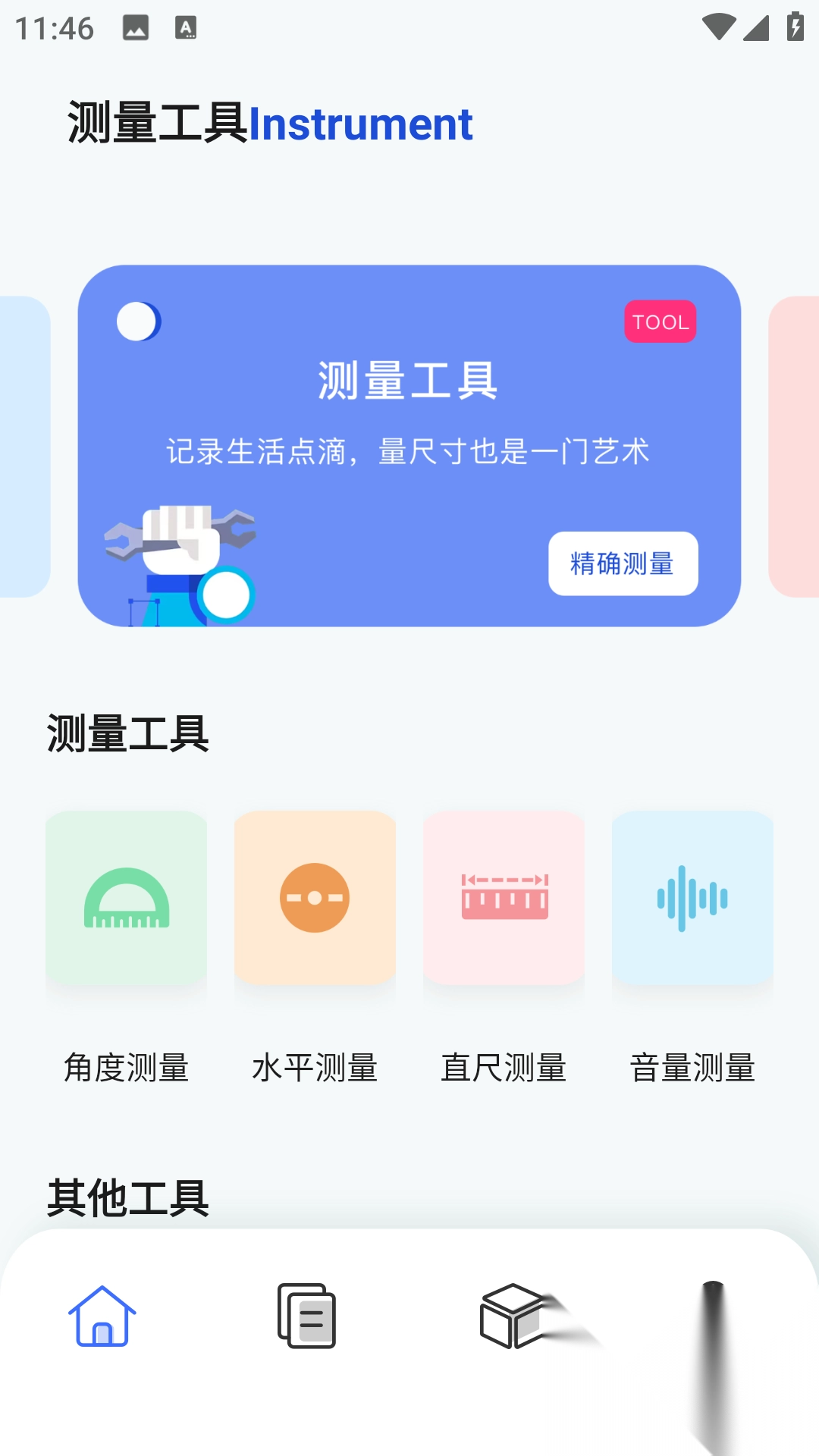Switch to the home tab

tap(102, 1316)
